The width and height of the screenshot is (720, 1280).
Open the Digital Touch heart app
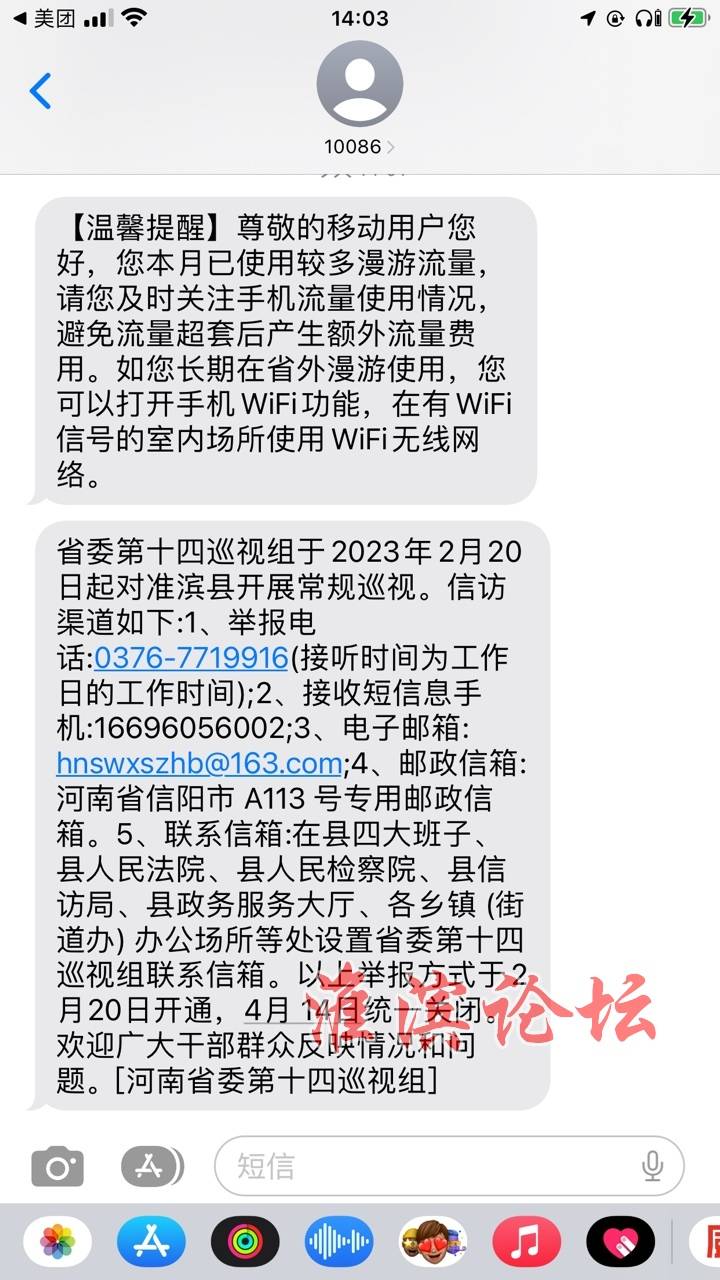[x=621, y=1242]
